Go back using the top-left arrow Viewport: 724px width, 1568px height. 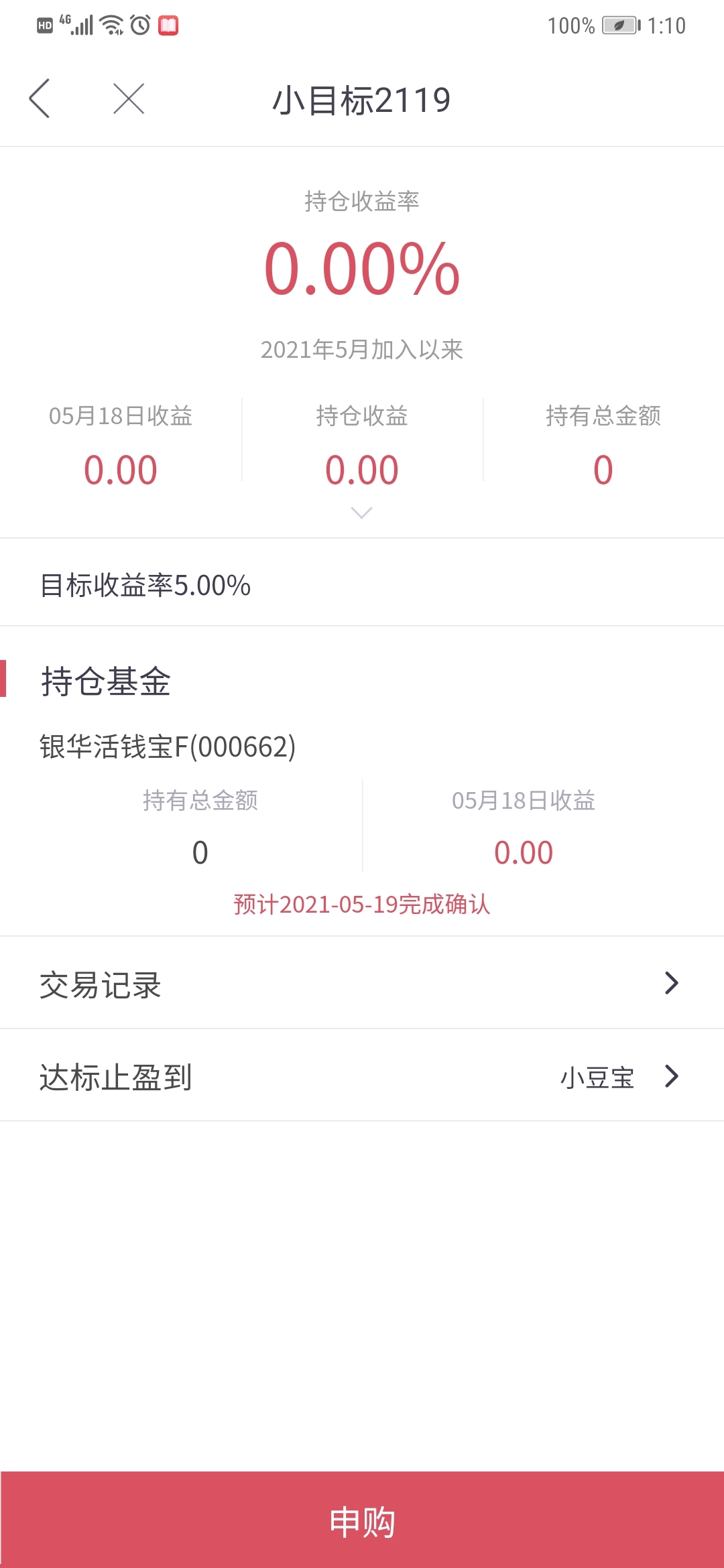(40, 99)
